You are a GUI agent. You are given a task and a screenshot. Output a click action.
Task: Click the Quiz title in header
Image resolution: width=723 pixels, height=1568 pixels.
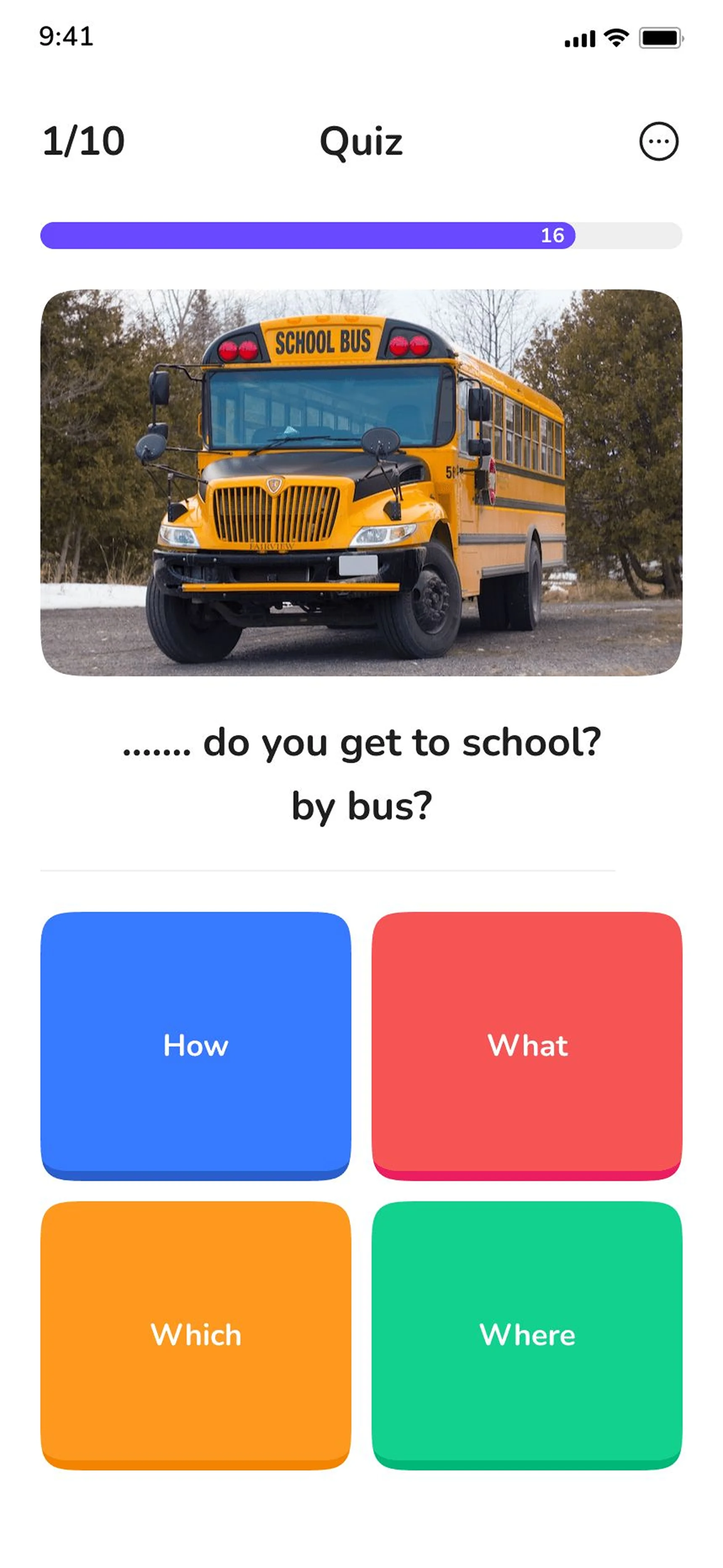click(x=361, y=142)
